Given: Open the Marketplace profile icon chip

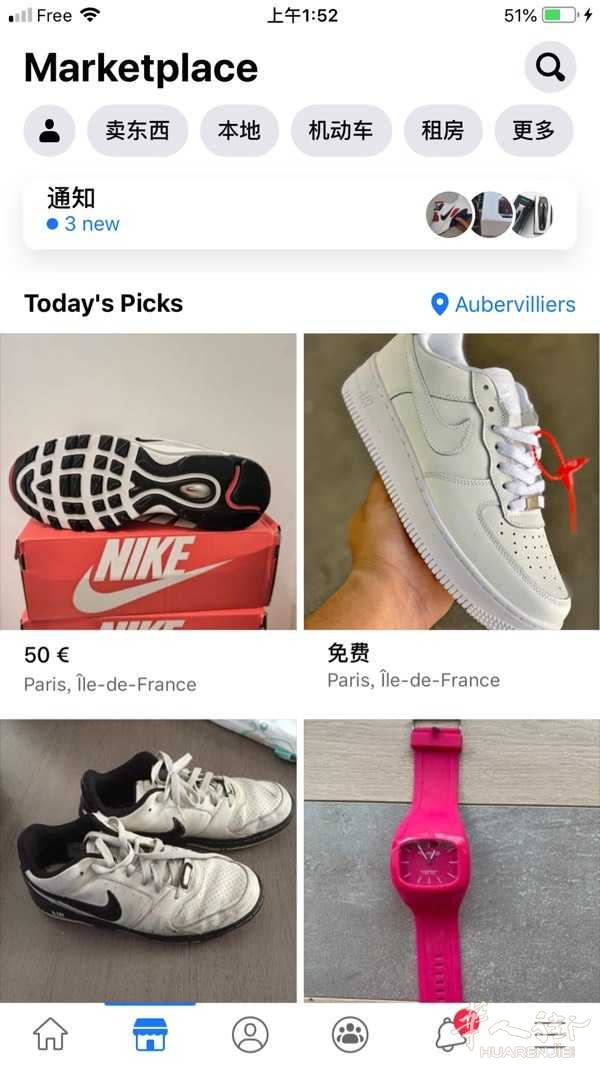Looking at the screenshot, I should (49, 130).
